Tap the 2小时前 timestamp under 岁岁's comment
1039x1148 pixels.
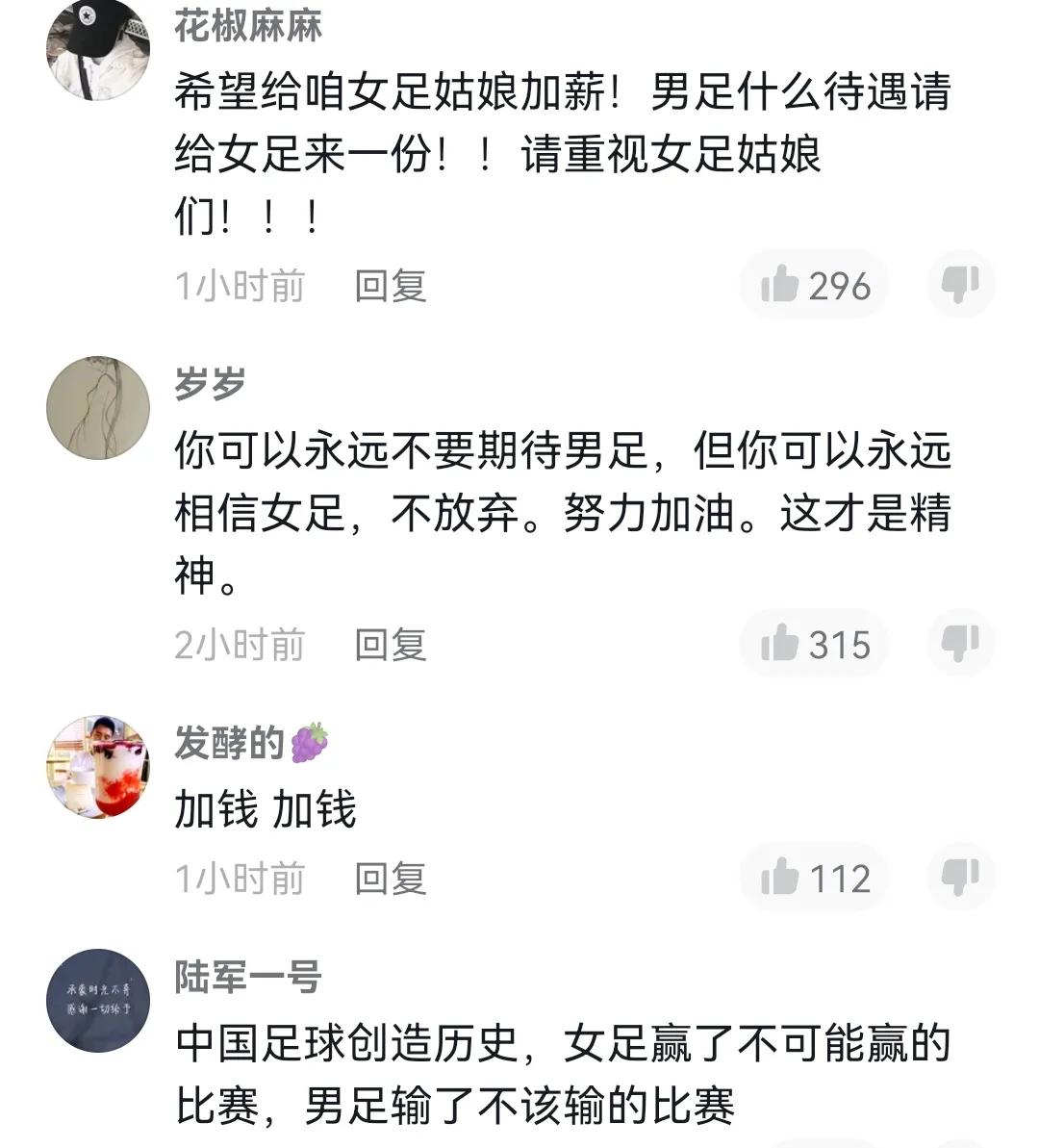[238, 645]
